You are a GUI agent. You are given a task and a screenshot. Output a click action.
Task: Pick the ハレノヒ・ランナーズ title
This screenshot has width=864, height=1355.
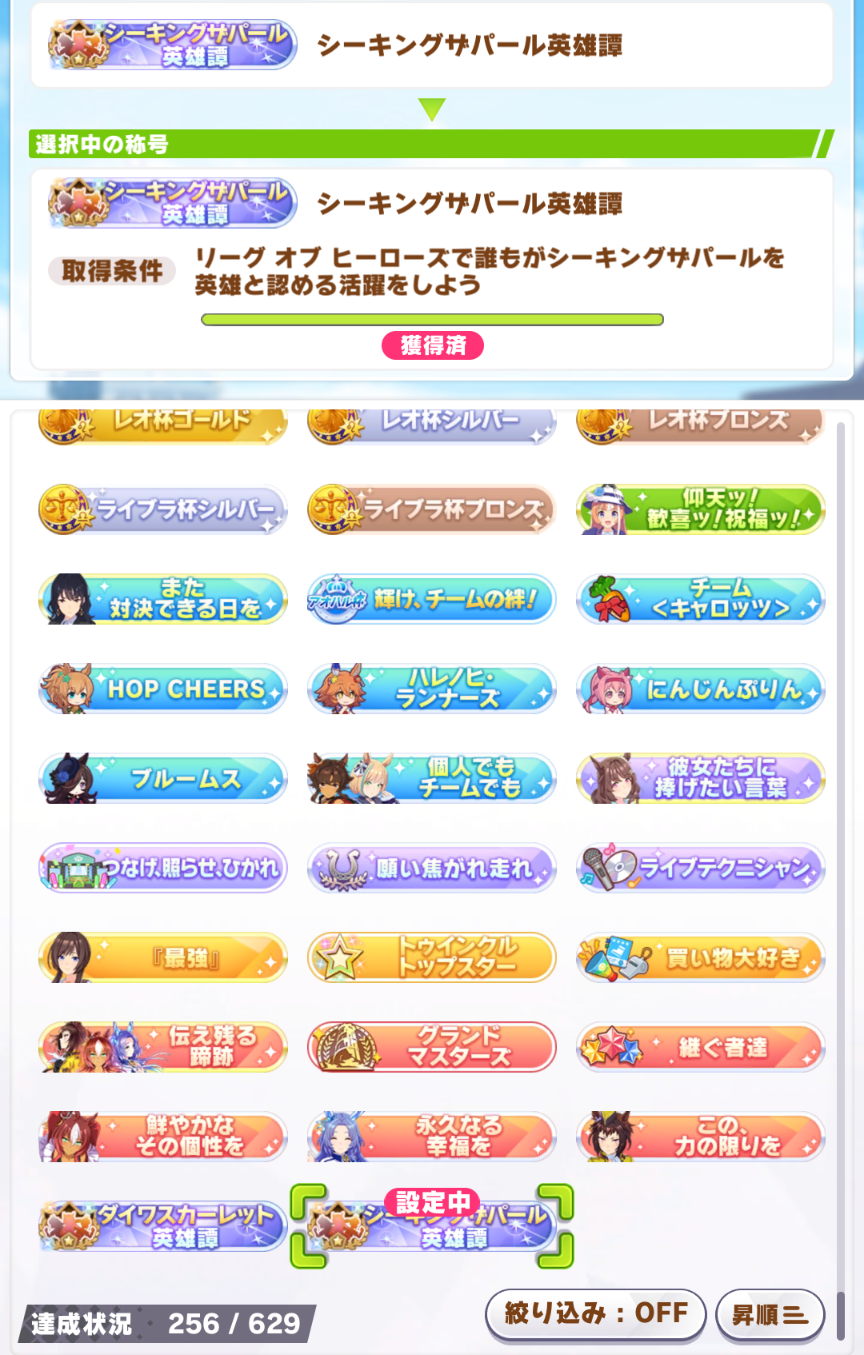431,689
